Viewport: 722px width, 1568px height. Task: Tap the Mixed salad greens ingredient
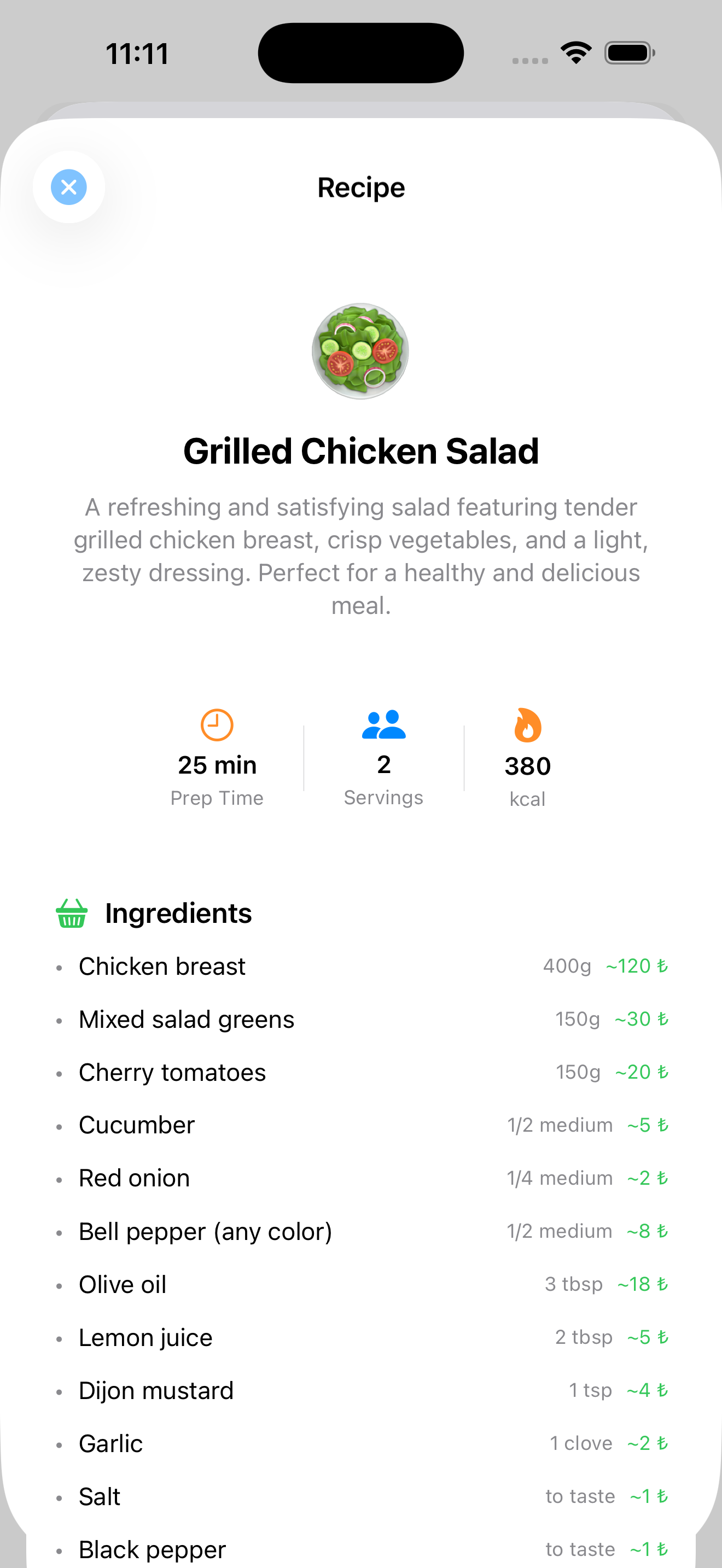pos(185,1019)
